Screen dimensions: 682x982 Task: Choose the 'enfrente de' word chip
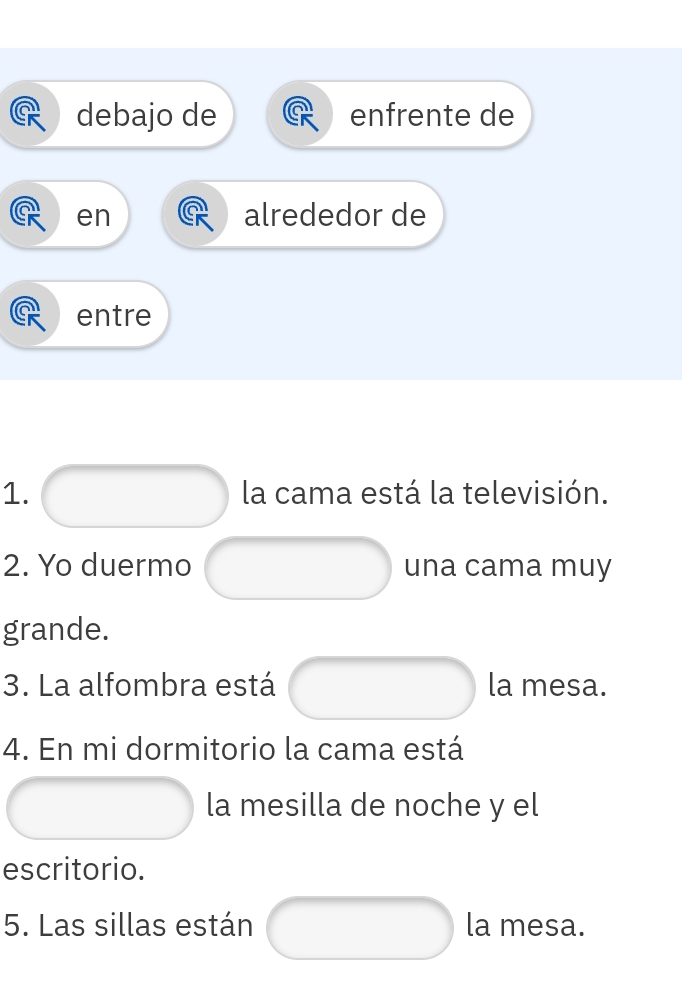click(x=431, y=116)
